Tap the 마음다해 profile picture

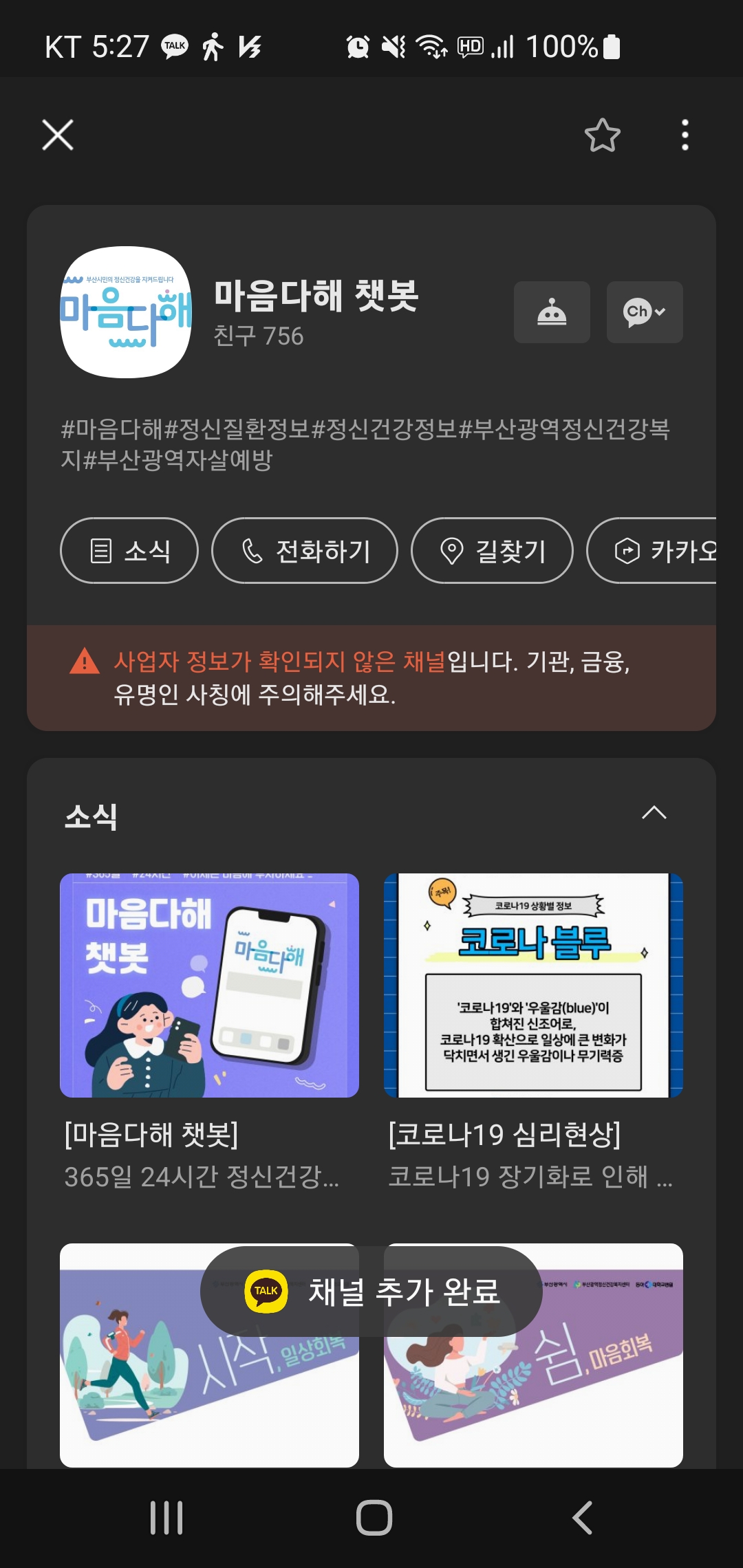click(126, 312)
